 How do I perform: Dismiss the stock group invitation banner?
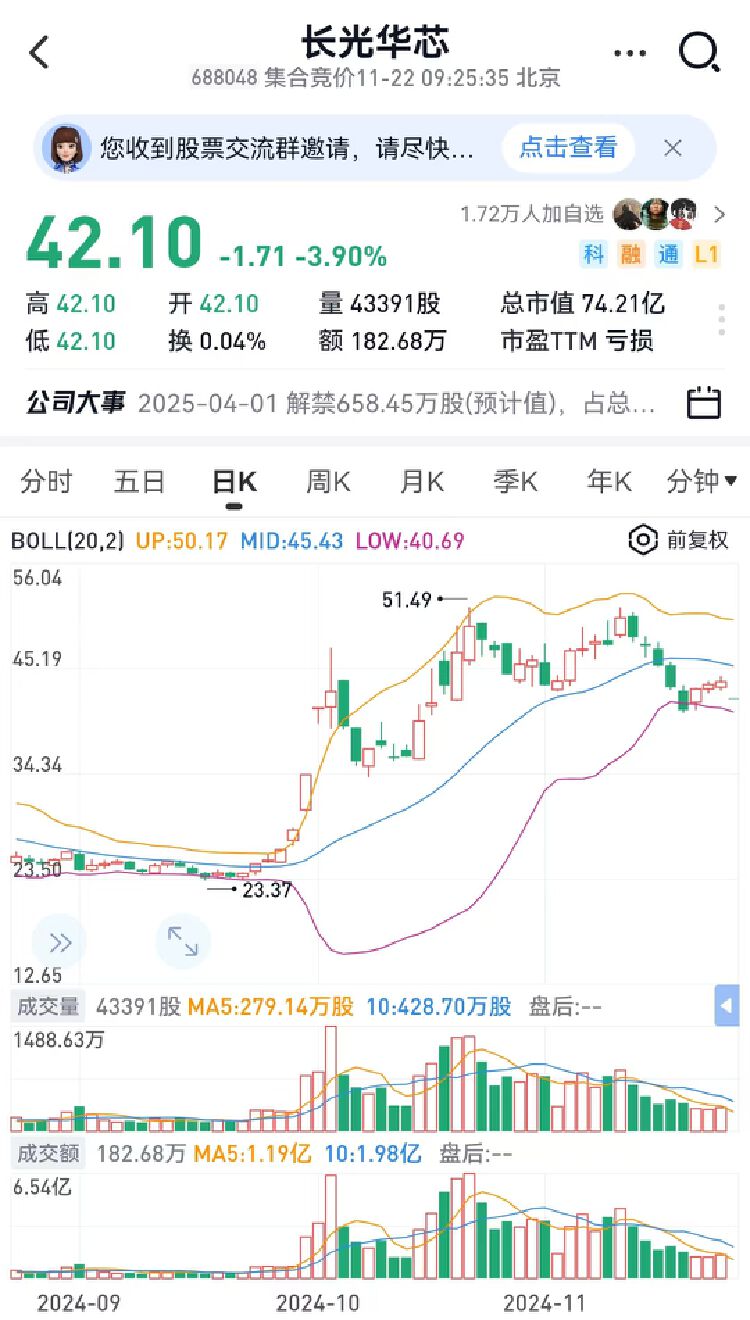[x=673, y=149]
